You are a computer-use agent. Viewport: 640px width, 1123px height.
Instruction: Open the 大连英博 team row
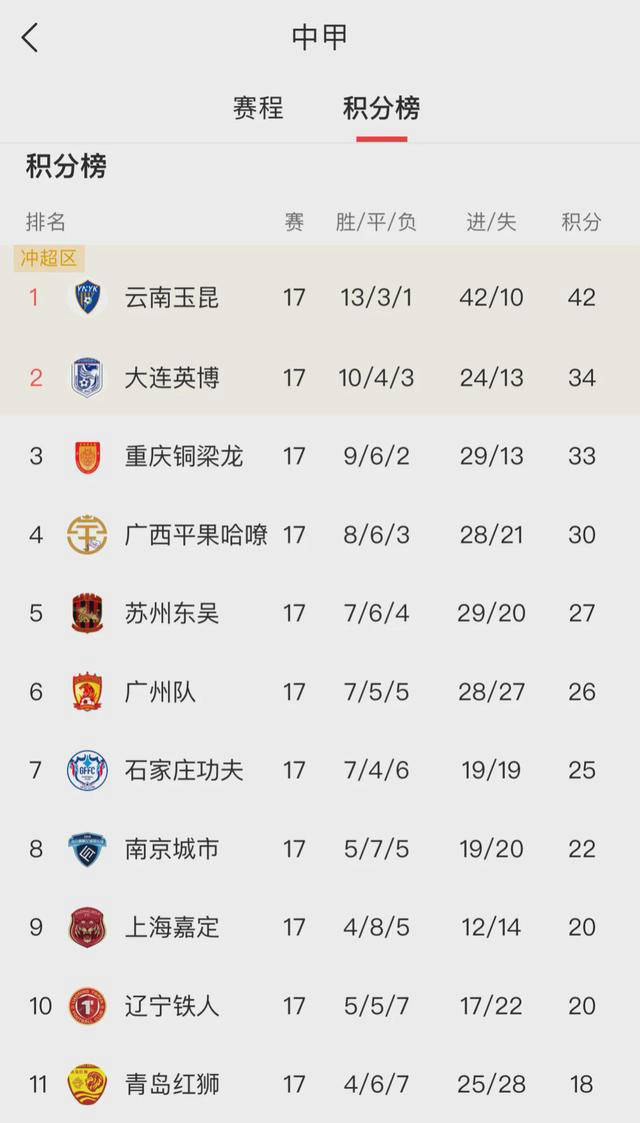172,378
